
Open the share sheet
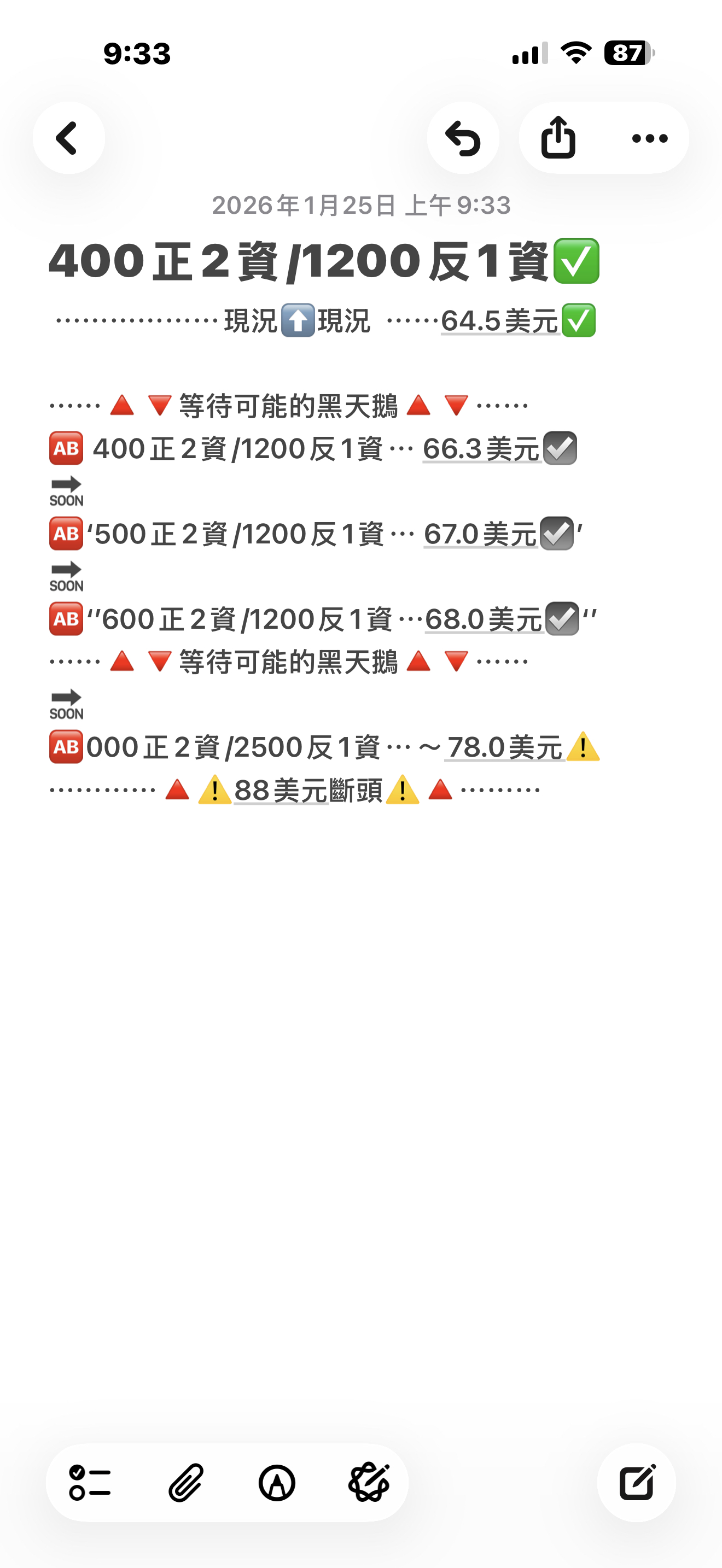pos(560,138)
